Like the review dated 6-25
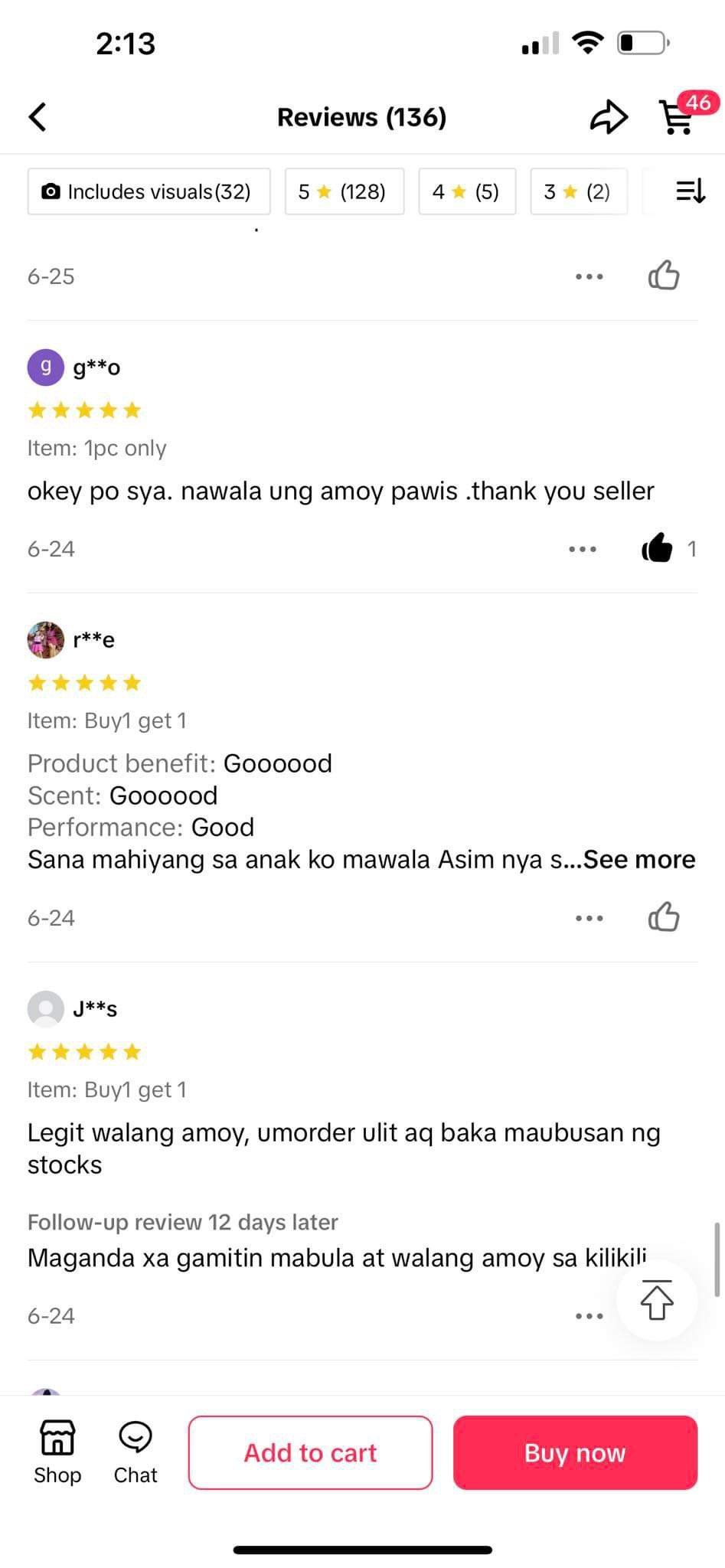The height and width of the screenshot is (1568, 725). point(664,276)
